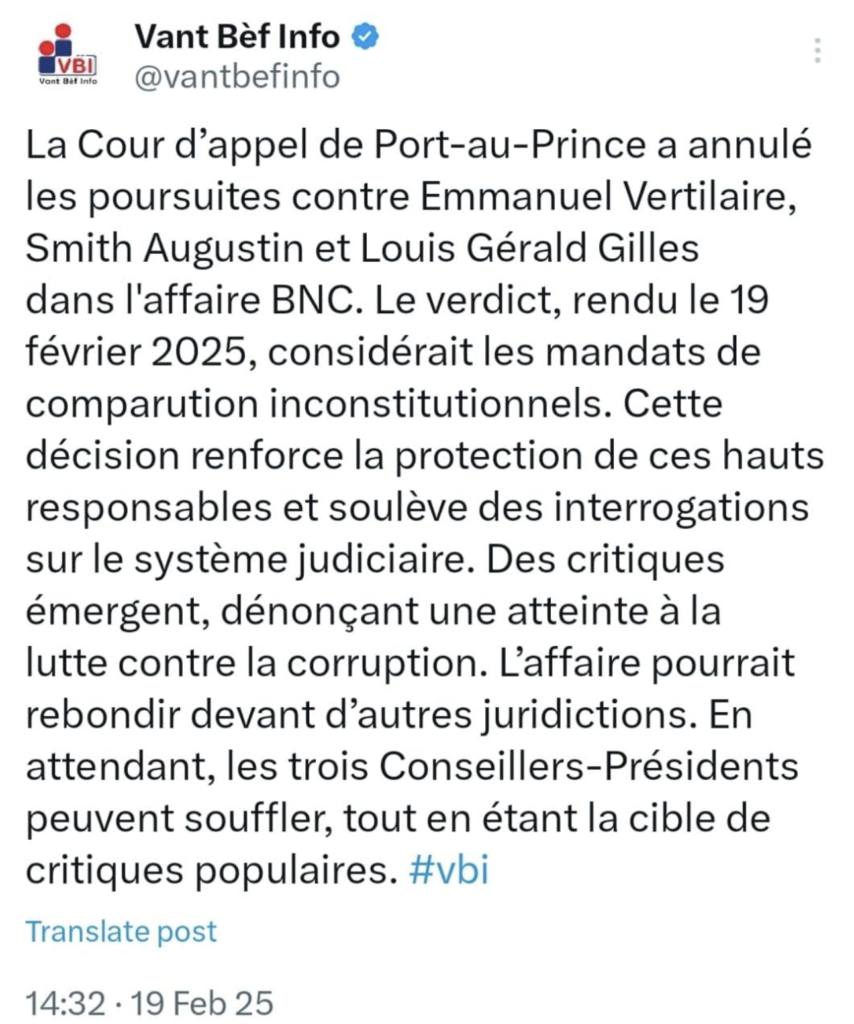
Task: Open the post's overflow menu
Action: click(819, 51)
